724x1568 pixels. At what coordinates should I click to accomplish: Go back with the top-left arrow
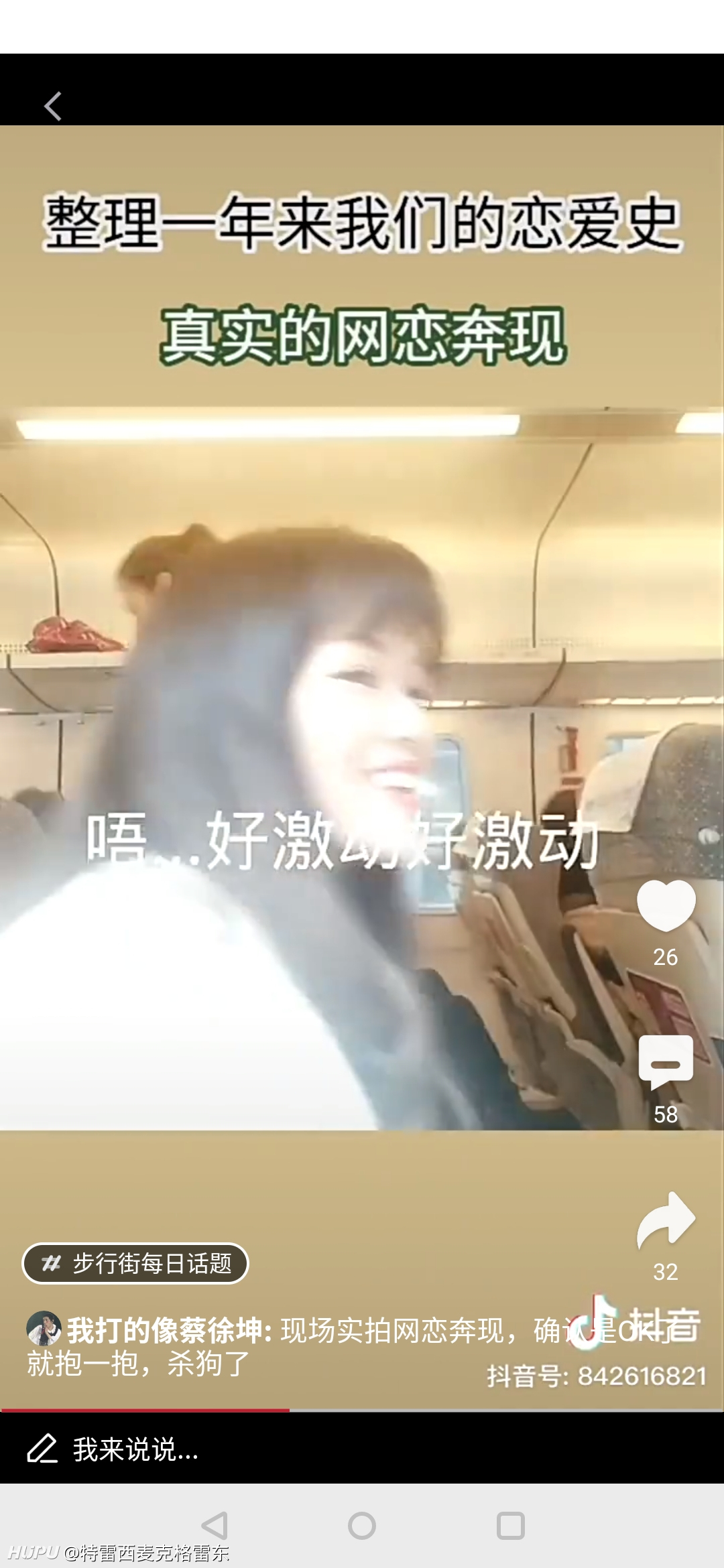pyautogui.click(x=53, y=106)
